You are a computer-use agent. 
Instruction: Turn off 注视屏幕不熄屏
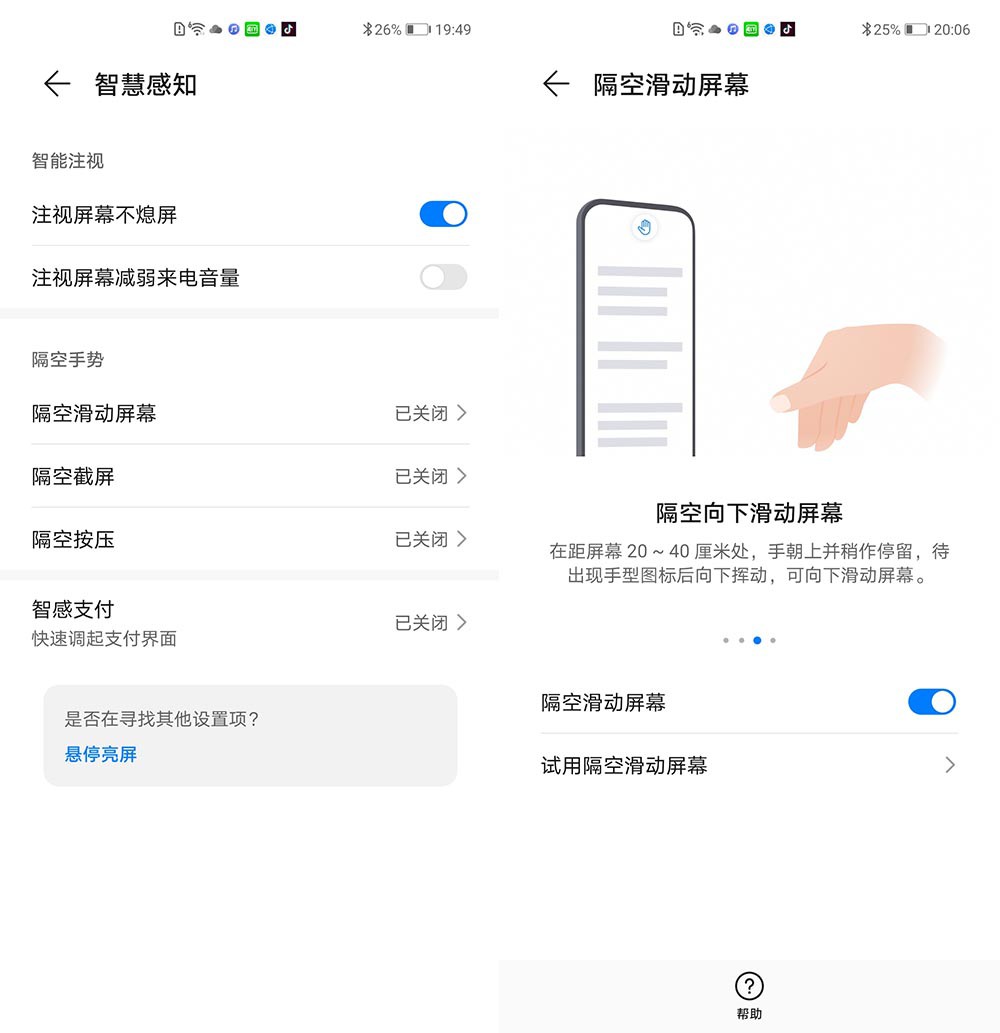click(443, 214)
